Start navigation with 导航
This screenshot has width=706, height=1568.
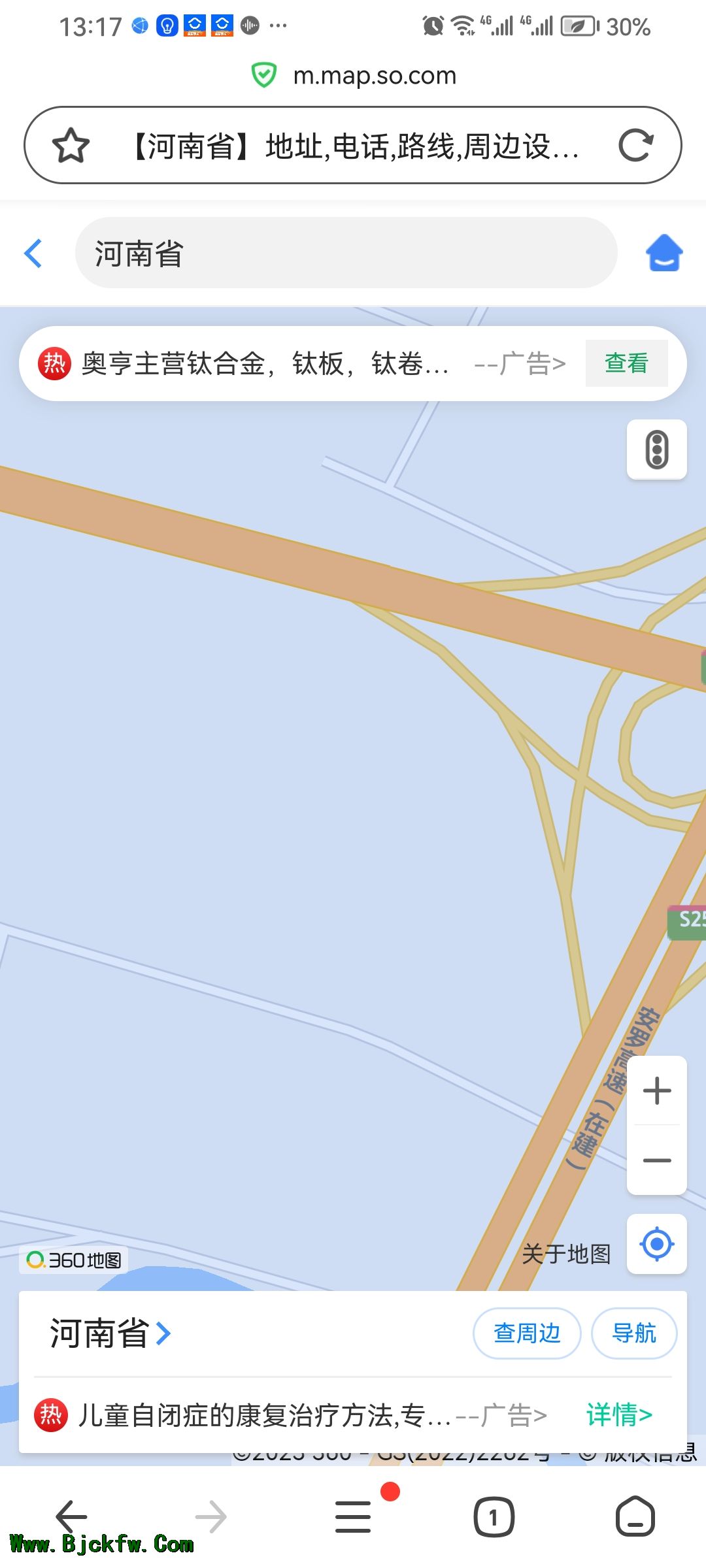pos(633,1333)
